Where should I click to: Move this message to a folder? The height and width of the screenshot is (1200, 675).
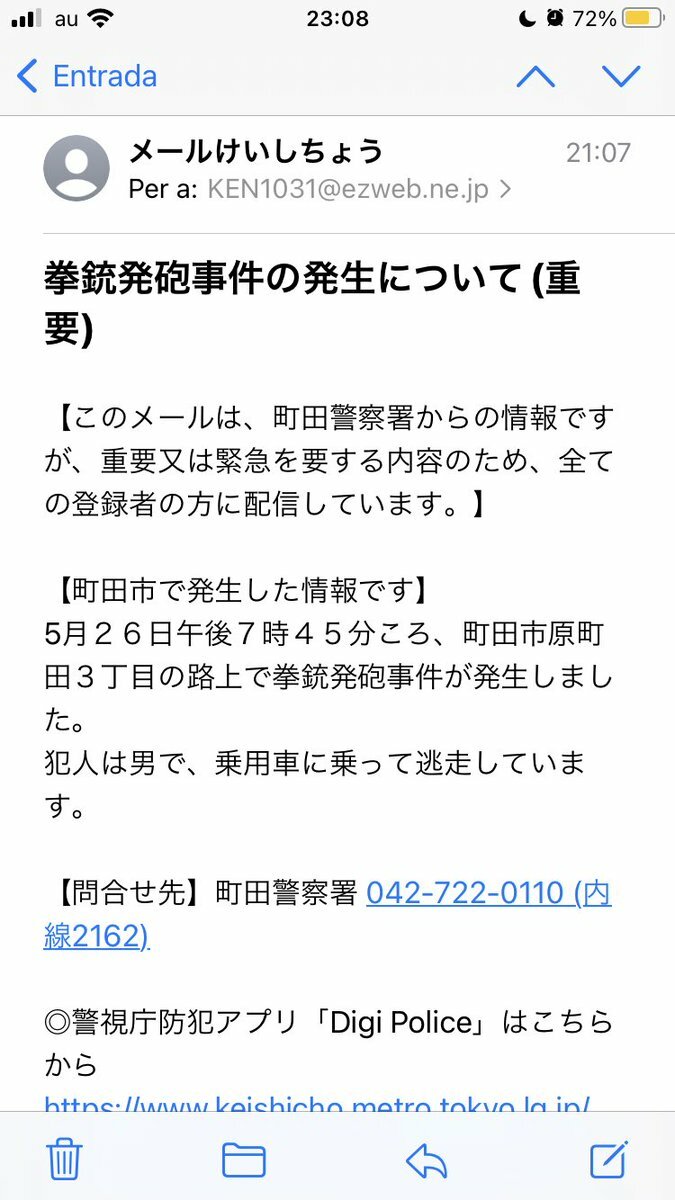(243, 1160)
